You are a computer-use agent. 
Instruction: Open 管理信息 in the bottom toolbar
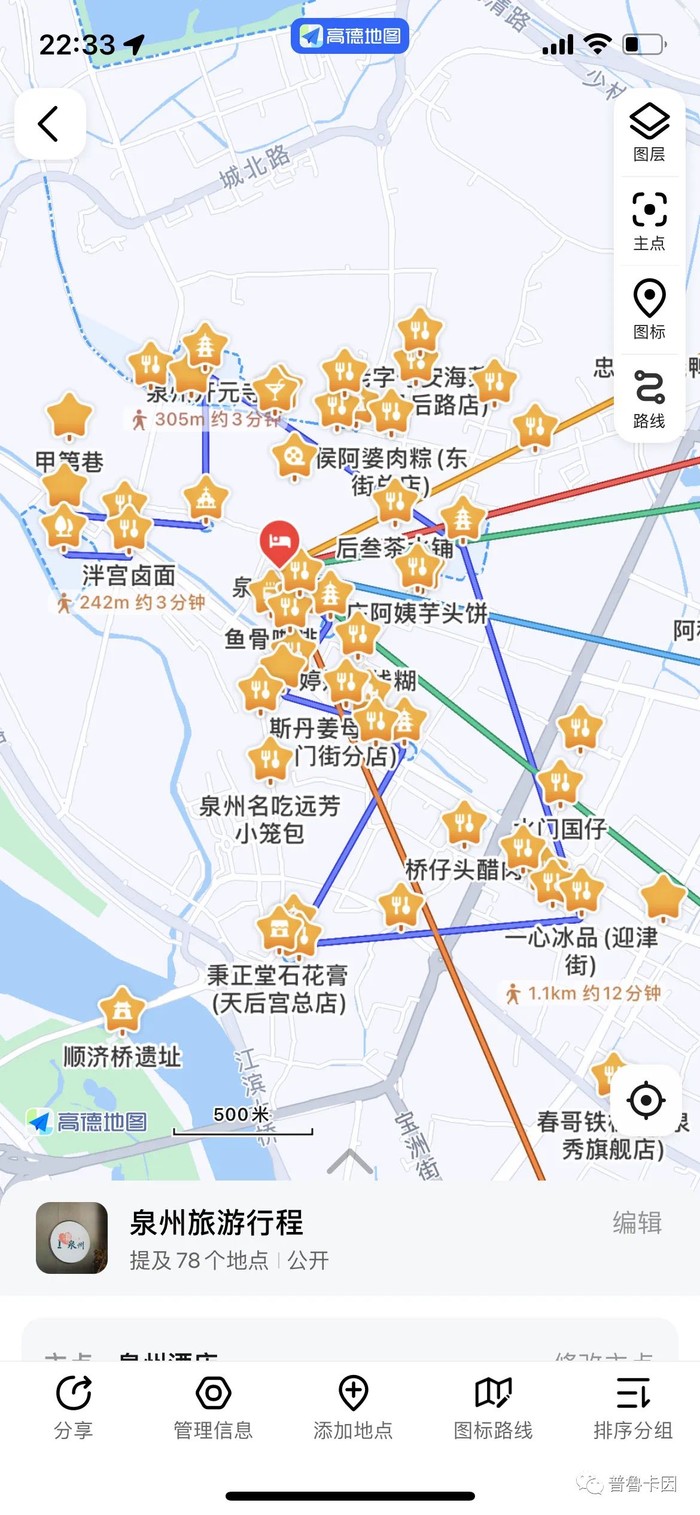pyautogui.click(x=213, y=1406)
